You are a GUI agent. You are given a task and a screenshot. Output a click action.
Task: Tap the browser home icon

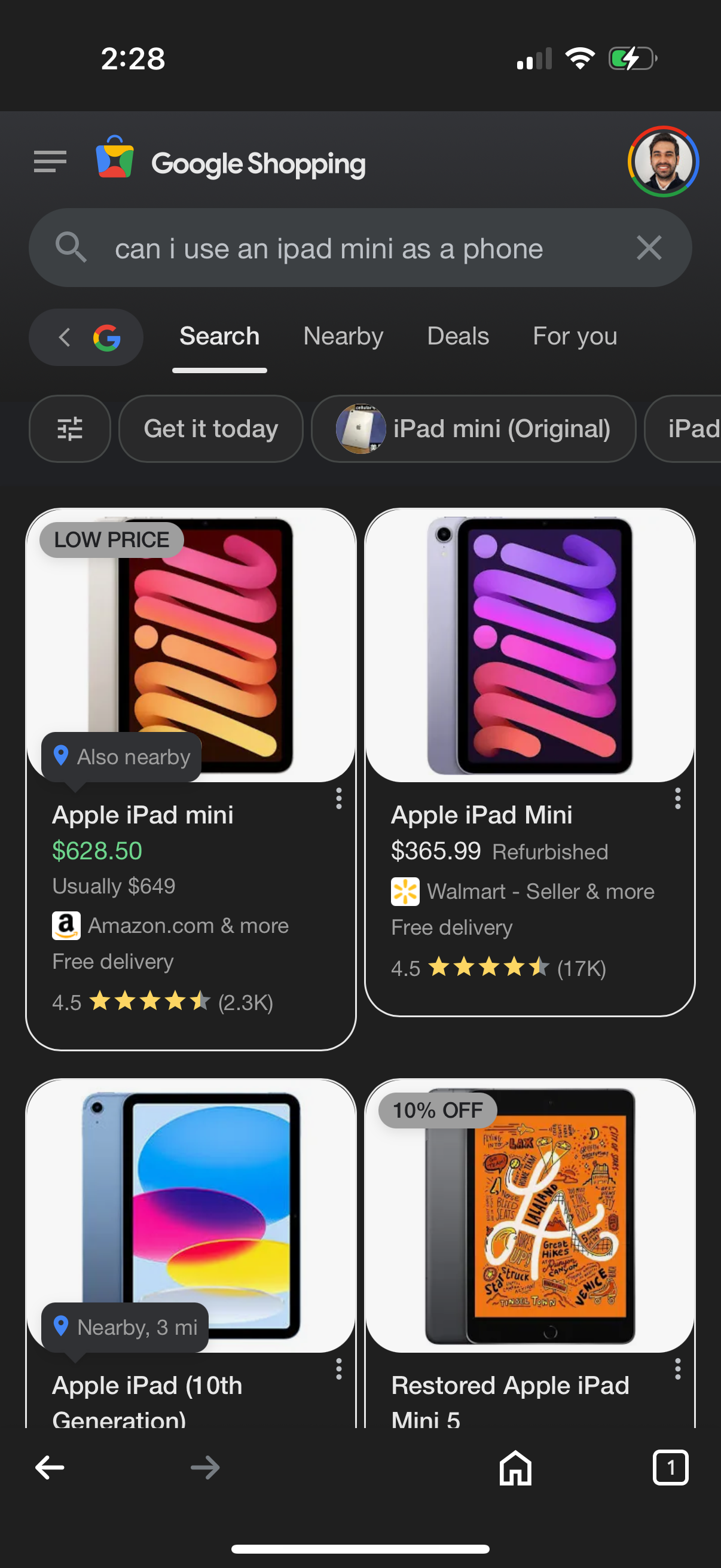coord(515,1468)
